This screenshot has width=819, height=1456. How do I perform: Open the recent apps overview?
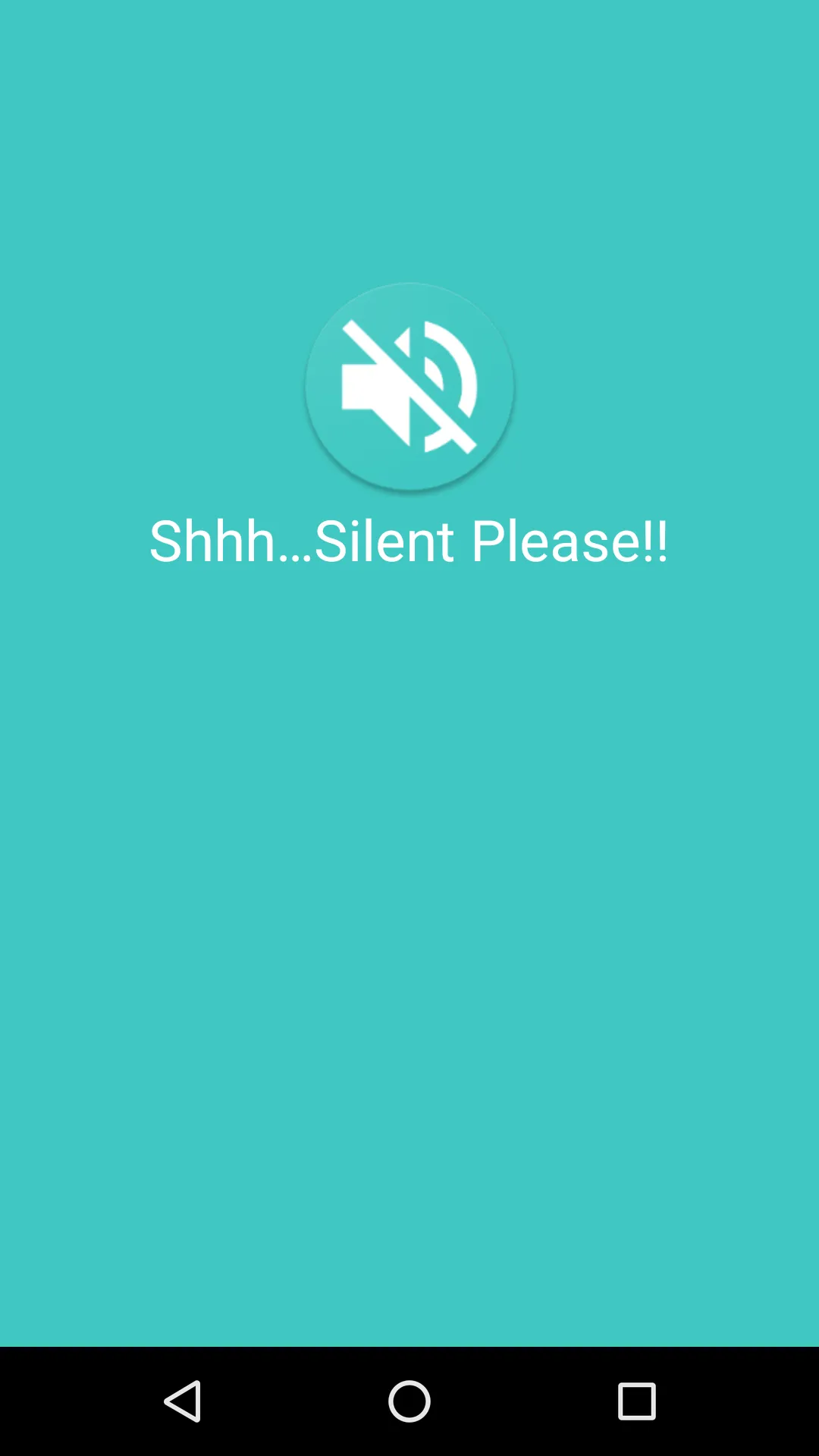pyautogui.click(x=636, y=1401)
